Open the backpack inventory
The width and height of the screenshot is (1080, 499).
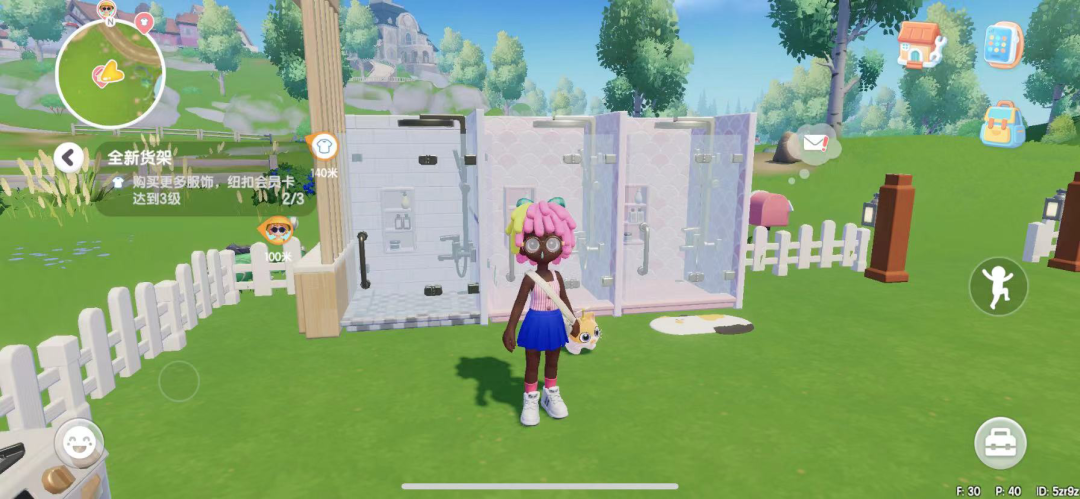1002,124
